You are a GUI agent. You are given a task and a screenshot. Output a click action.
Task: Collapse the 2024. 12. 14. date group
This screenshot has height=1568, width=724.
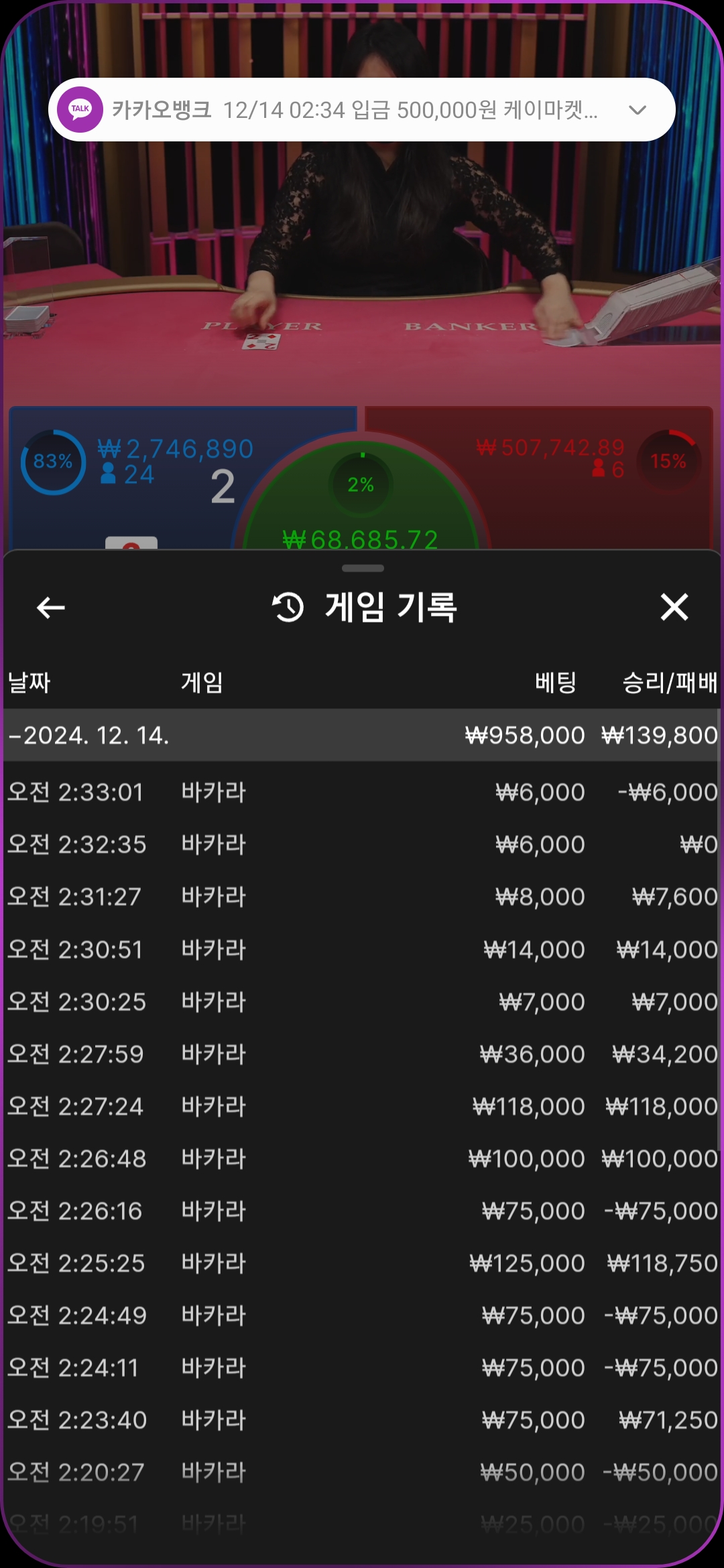[x=87, y=735]
